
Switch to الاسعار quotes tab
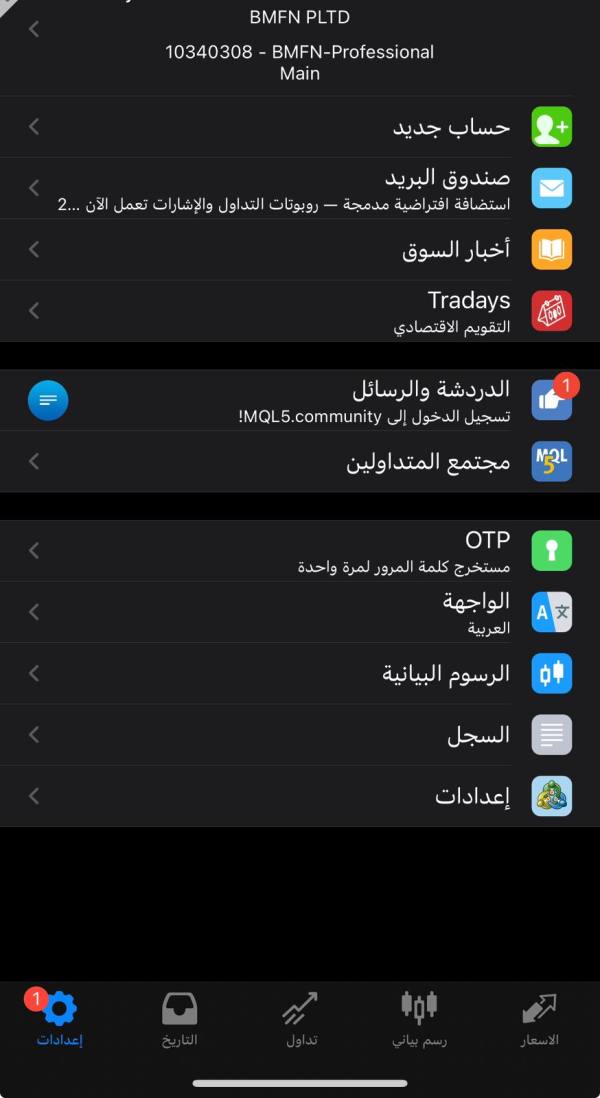pyautogui.click(x=539, y=1019)
